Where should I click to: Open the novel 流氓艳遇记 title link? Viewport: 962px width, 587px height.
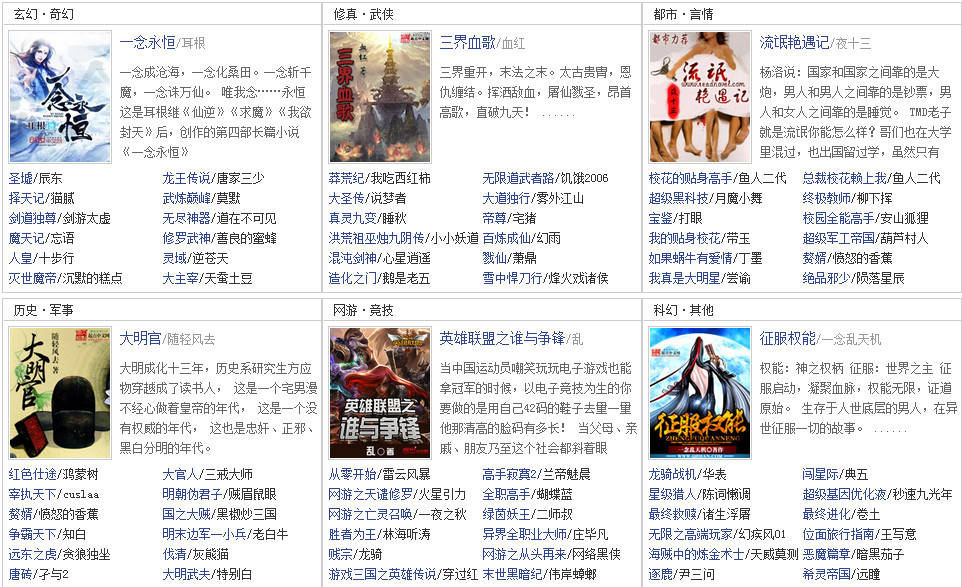click(x=794, y=42)
